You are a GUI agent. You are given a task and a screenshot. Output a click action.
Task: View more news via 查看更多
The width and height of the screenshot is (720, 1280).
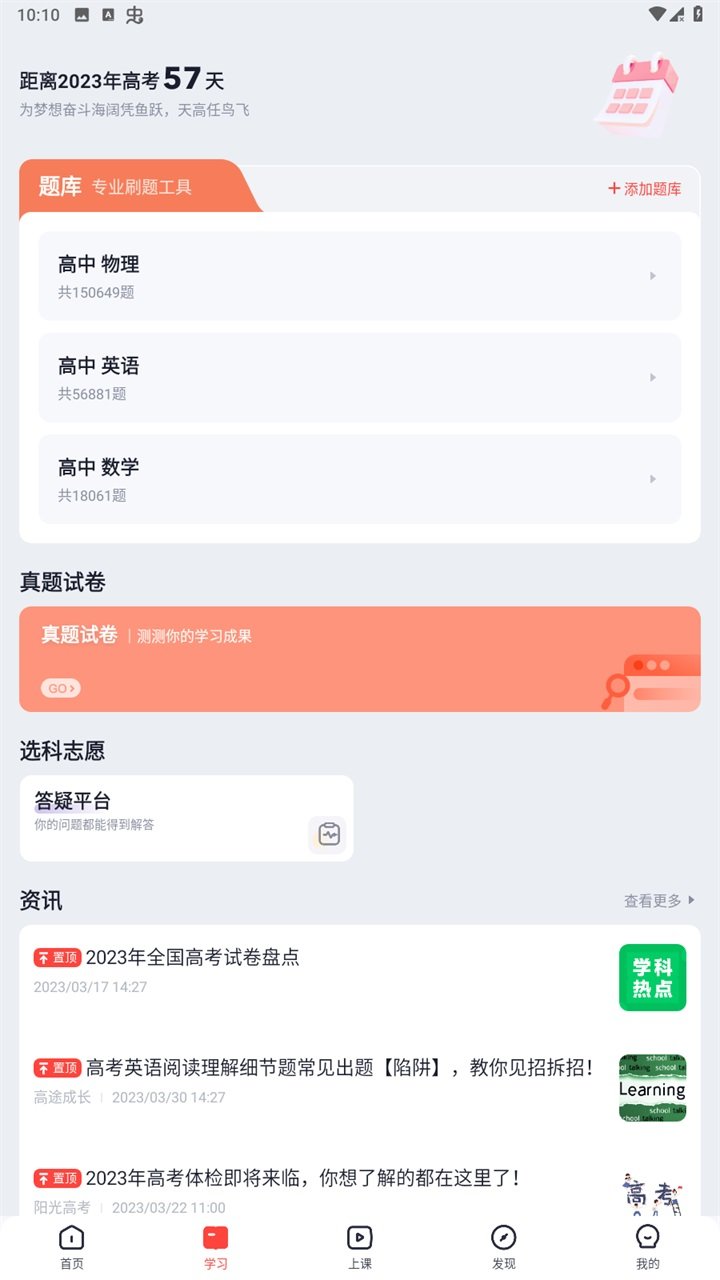pos(659,901)
